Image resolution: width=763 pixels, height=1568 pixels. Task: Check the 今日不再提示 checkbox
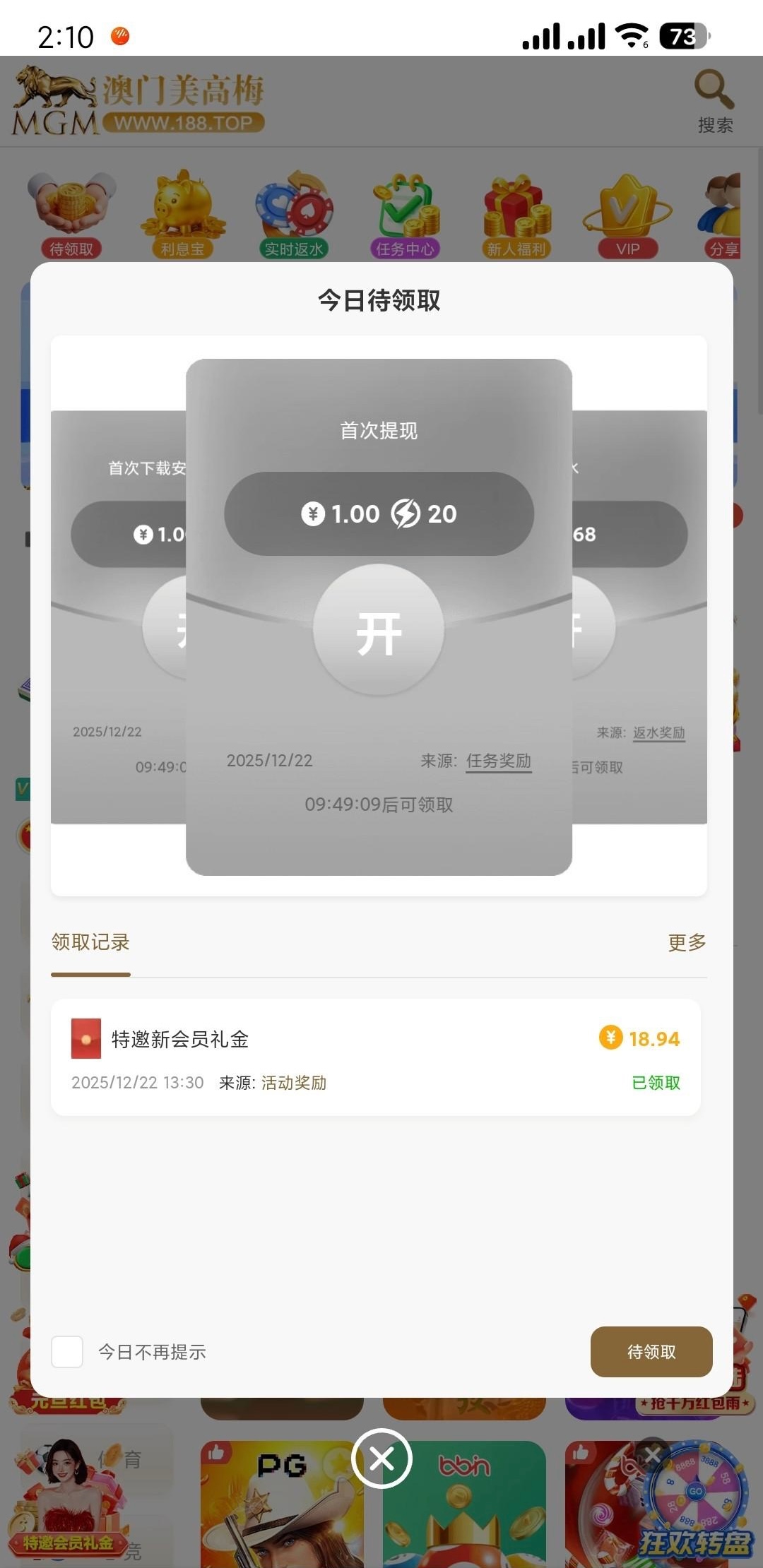pyautogui.click(x=67, y=1352)
